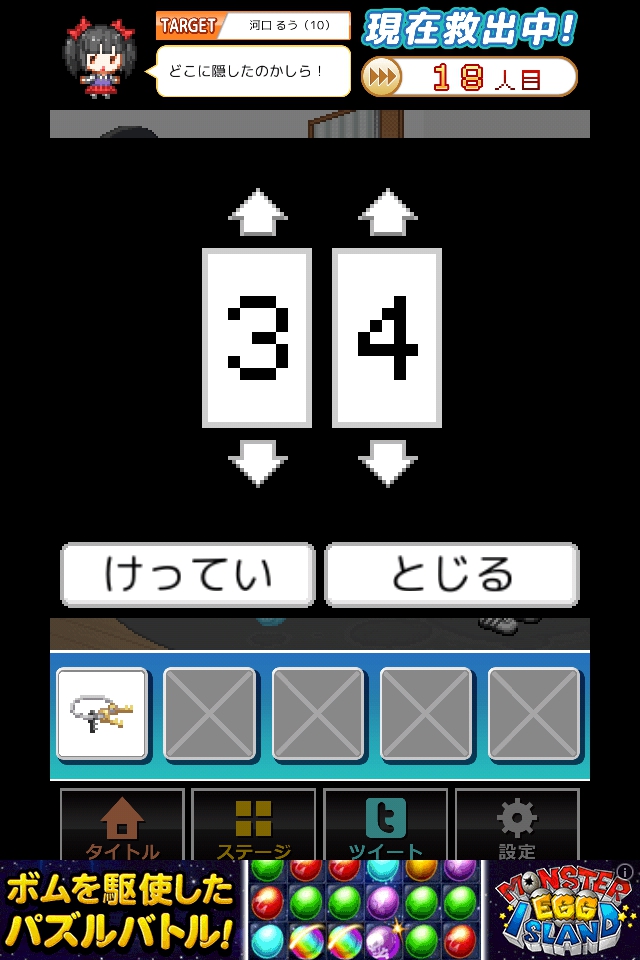
Task: Open the Monster Egg Island ad banner
Action: tap(320, 910)
